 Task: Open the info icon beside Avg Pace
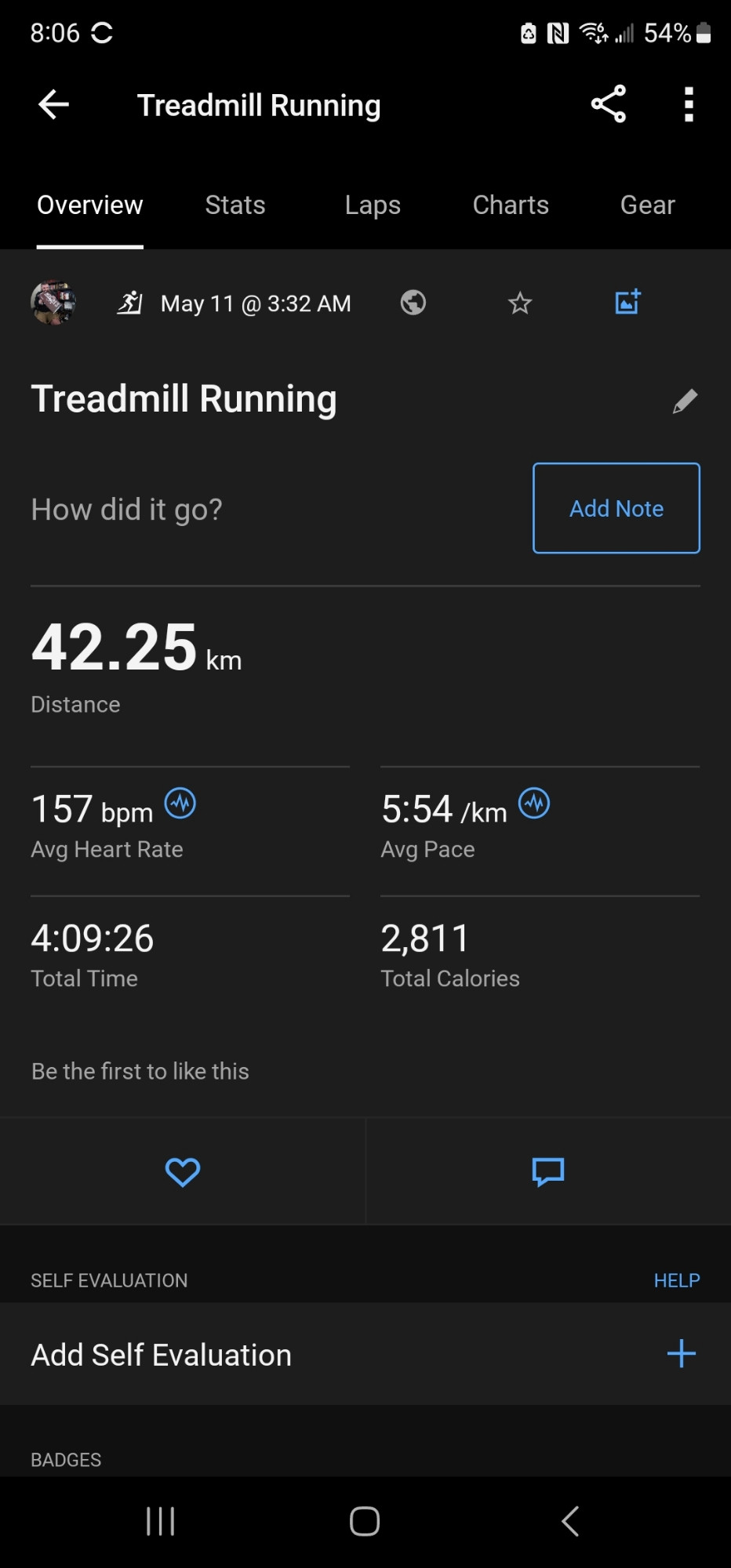pyautogui.click(x=534, y=803)
